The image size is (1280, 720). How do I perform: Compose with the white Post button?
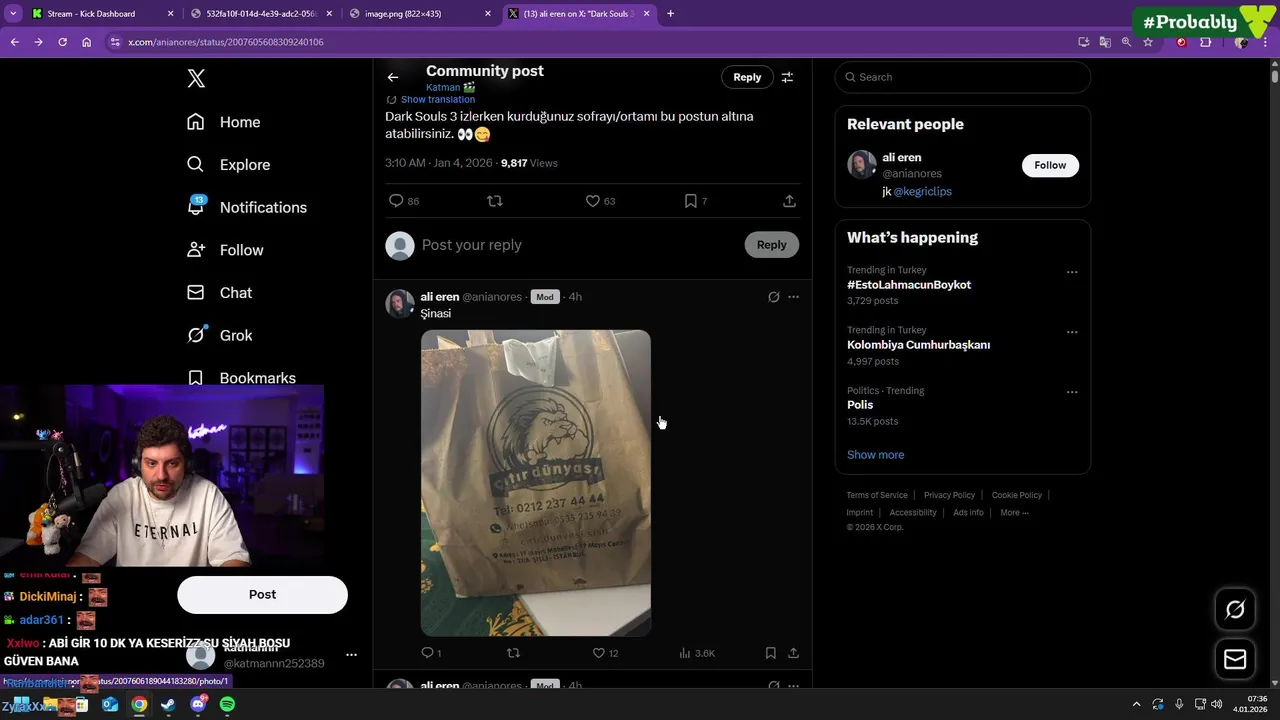tap(262, 595)
